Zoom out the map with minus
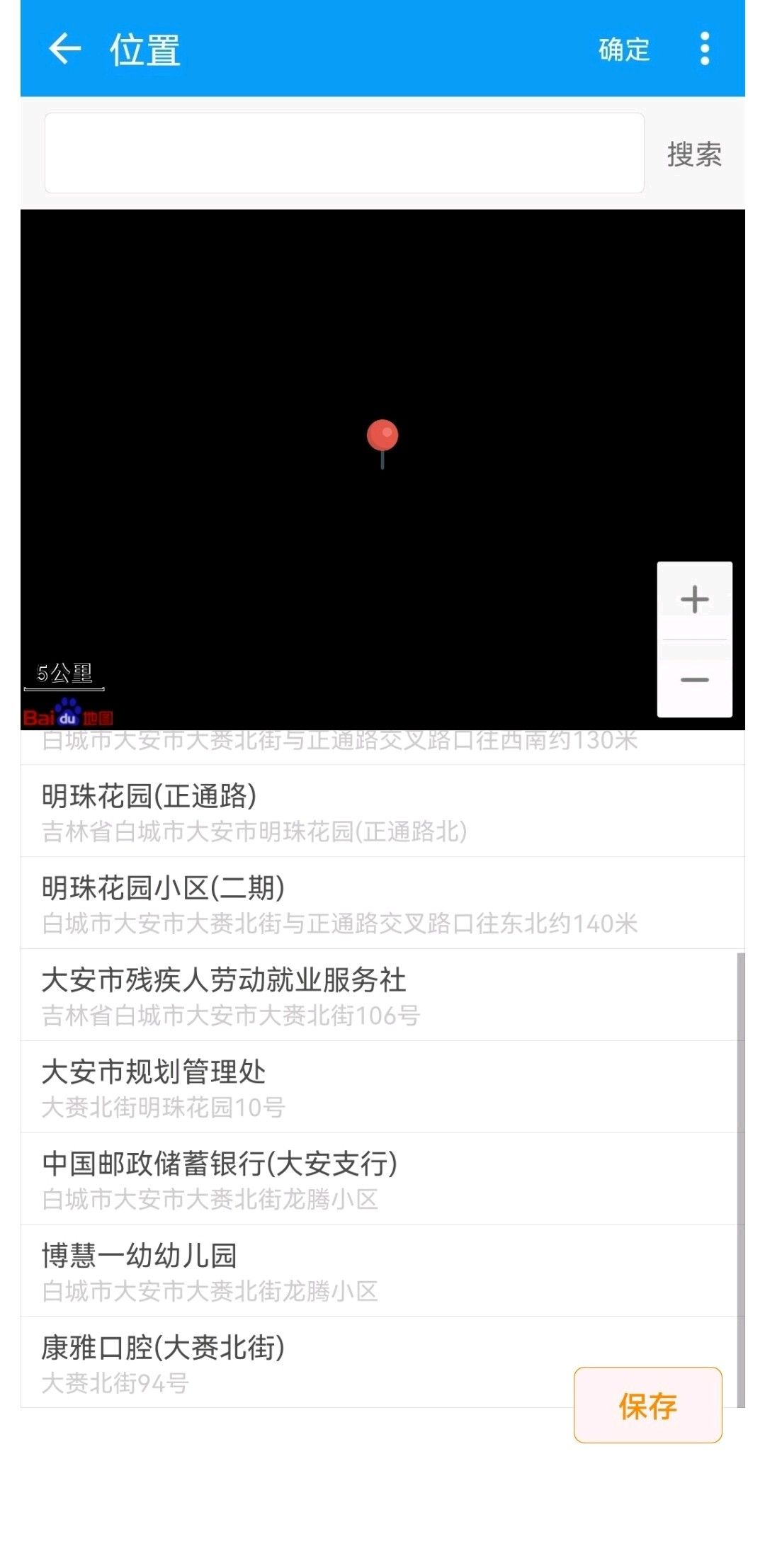The height and width of the screenshot is (1568, 765). 694,679
